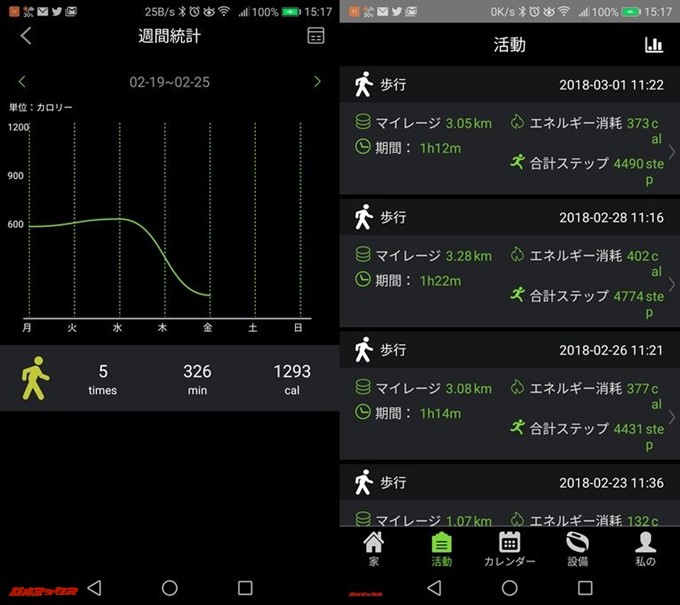Open the 設備 device tab
This screenshot has width=680, height=605.
tap(577, 550)
